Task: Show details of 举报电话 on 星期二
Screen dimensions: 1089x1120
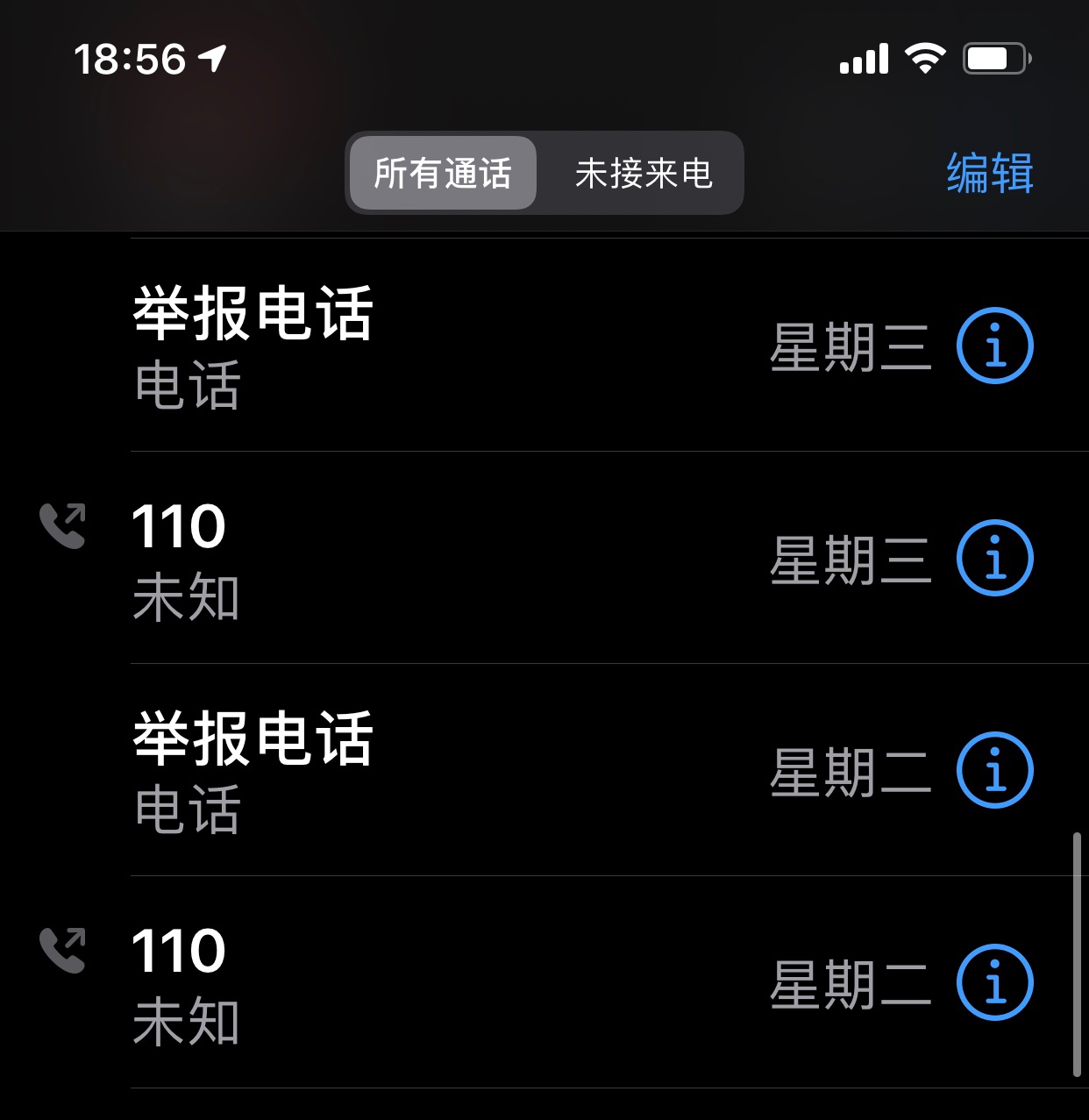Action: tap(994, 770)
